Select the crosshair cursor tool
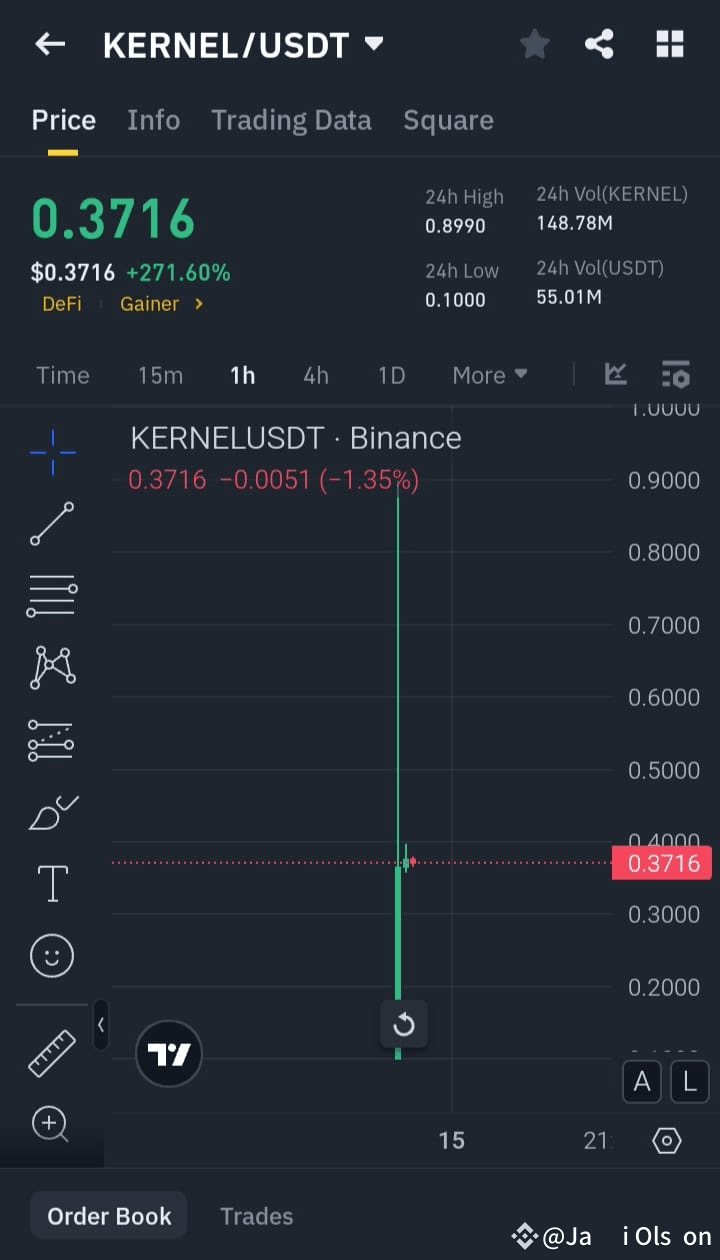Screen dimensions: 720x1260 51,452
